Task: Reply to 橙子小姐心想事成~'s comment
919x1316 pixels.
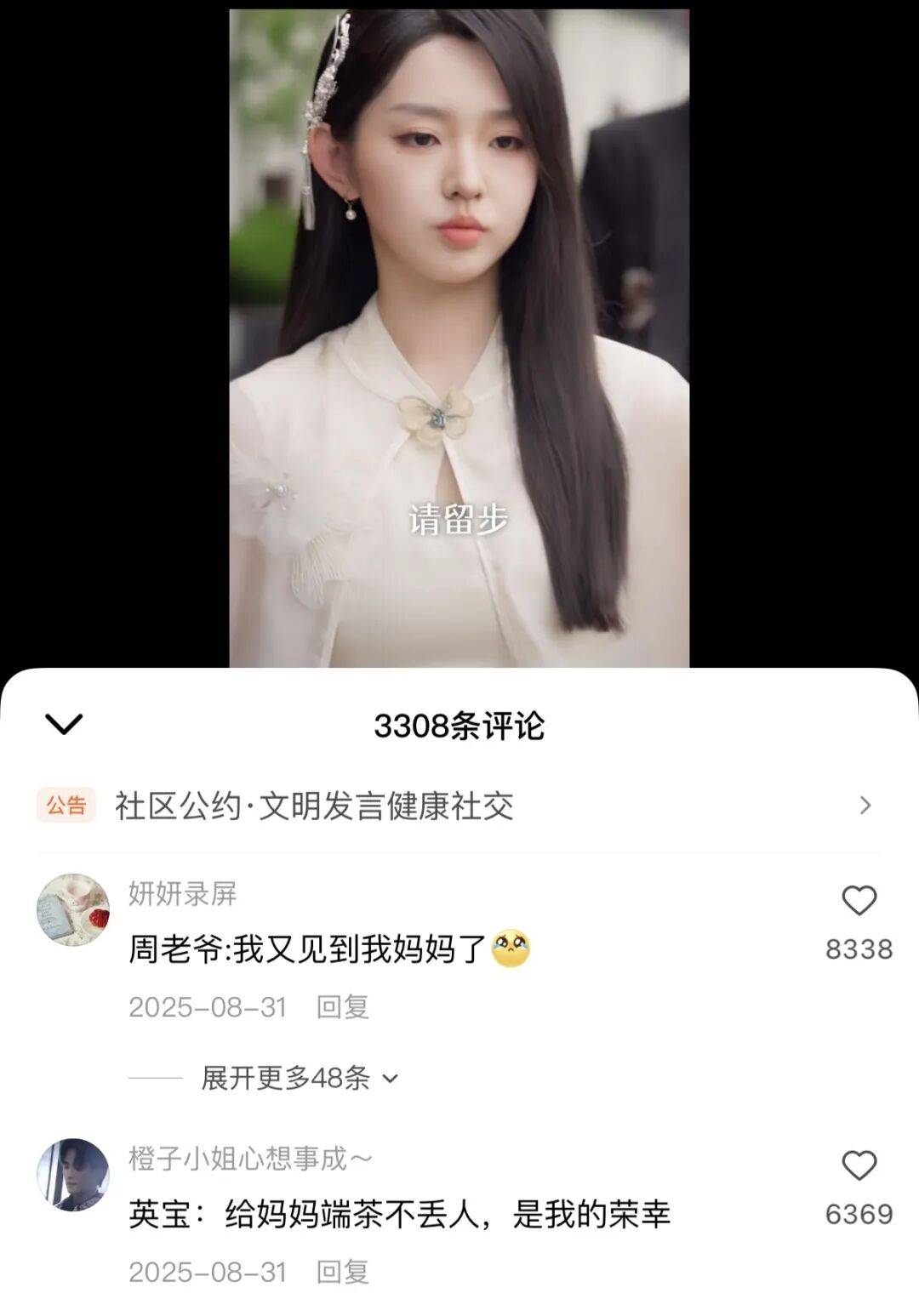Action: tap(342, 1272)
